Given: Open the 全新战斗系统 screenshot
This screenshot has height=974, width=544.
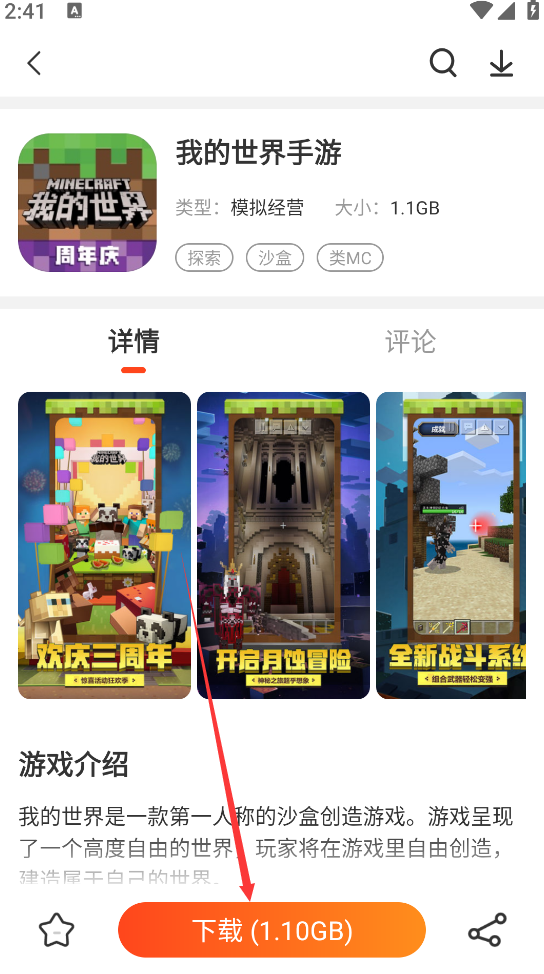Looking at the screenshot, I should coord(451,545).
